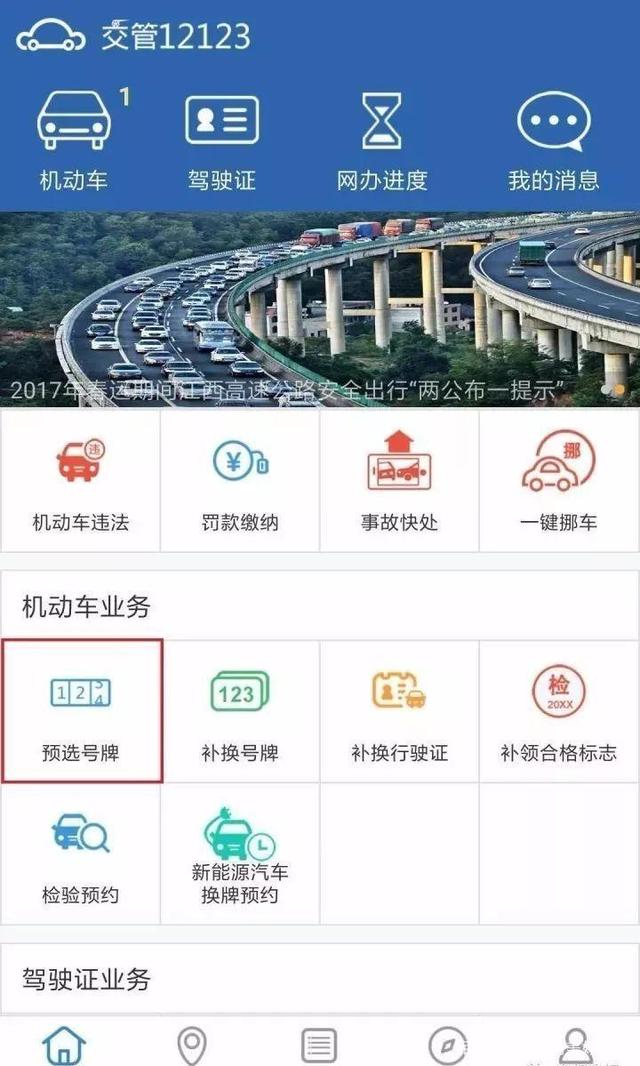The image size is (640, 1066).
Task: Switch to the list document tab
Action: point(319,1045)
